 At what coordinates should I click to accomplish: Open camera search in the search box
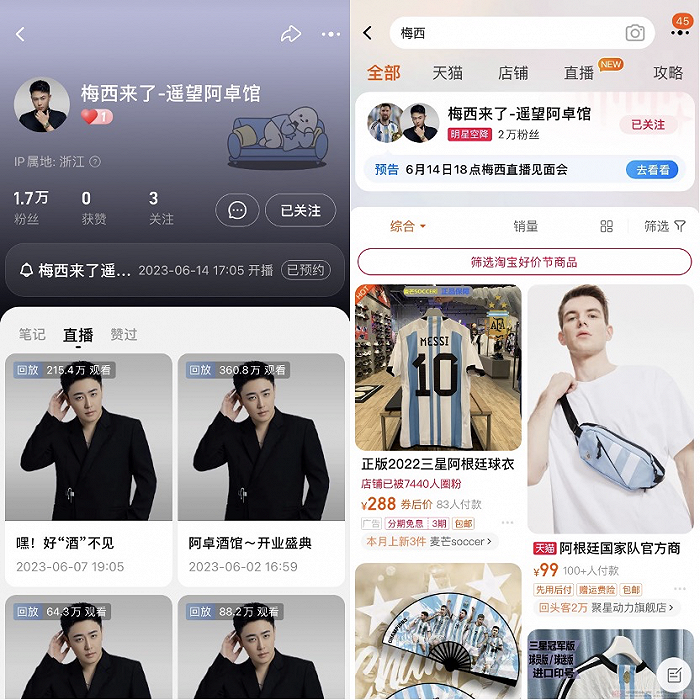click(x=635, y=33)
